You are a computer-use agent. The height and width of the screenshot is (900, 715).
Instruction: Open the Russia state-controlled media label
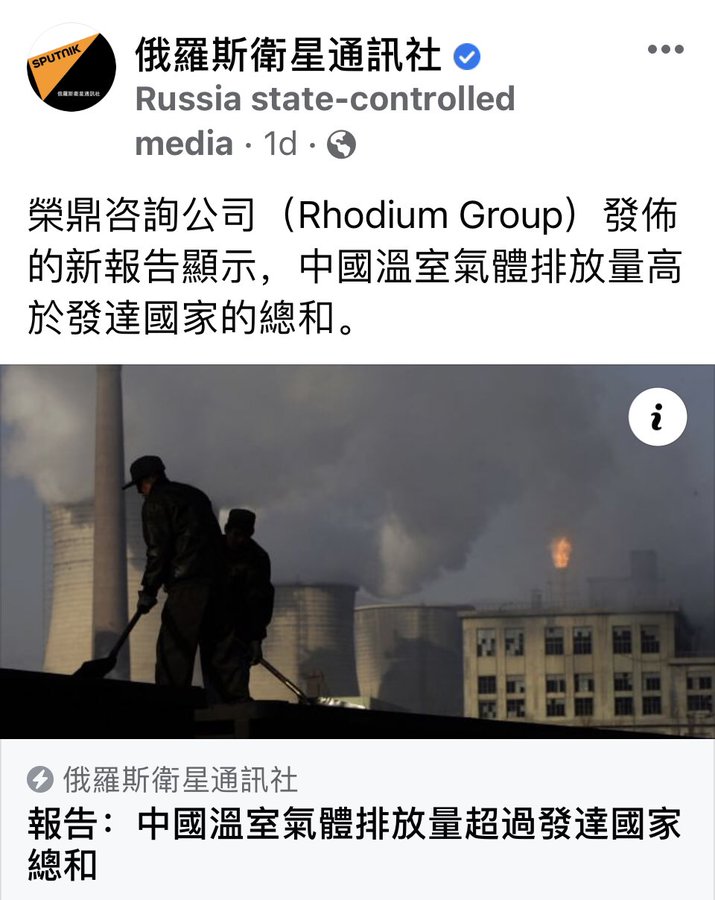click(325, 100)
